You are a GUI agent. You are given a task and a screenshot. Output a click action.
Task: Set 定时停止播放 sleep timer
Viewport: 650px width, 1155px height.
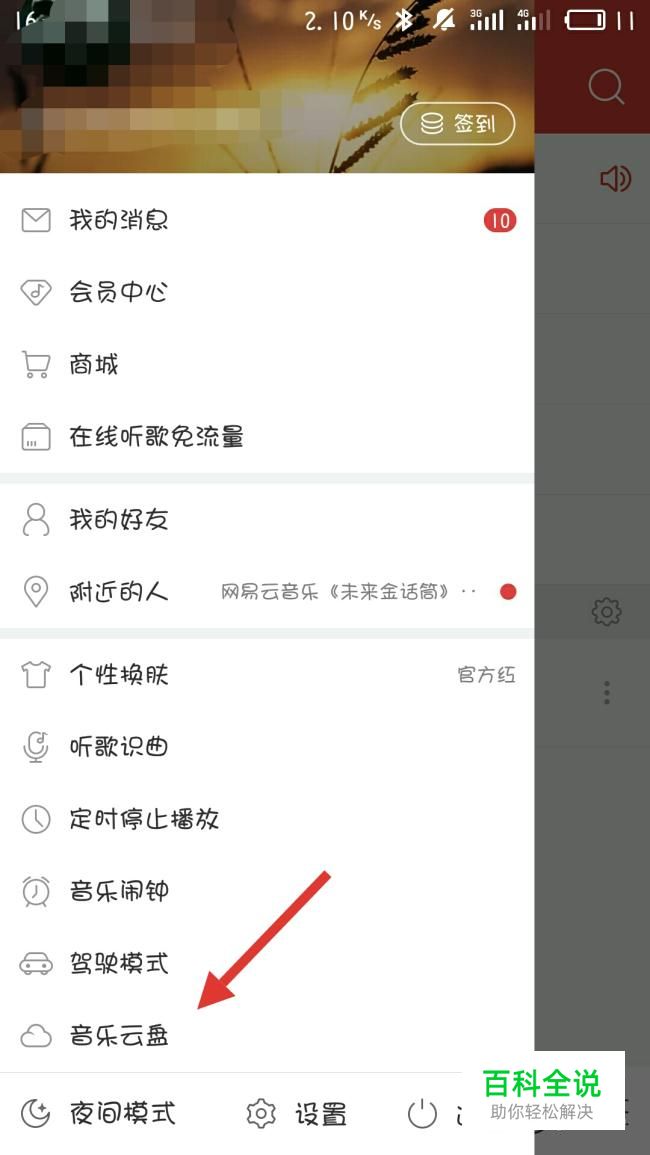(x=267, y=819)
